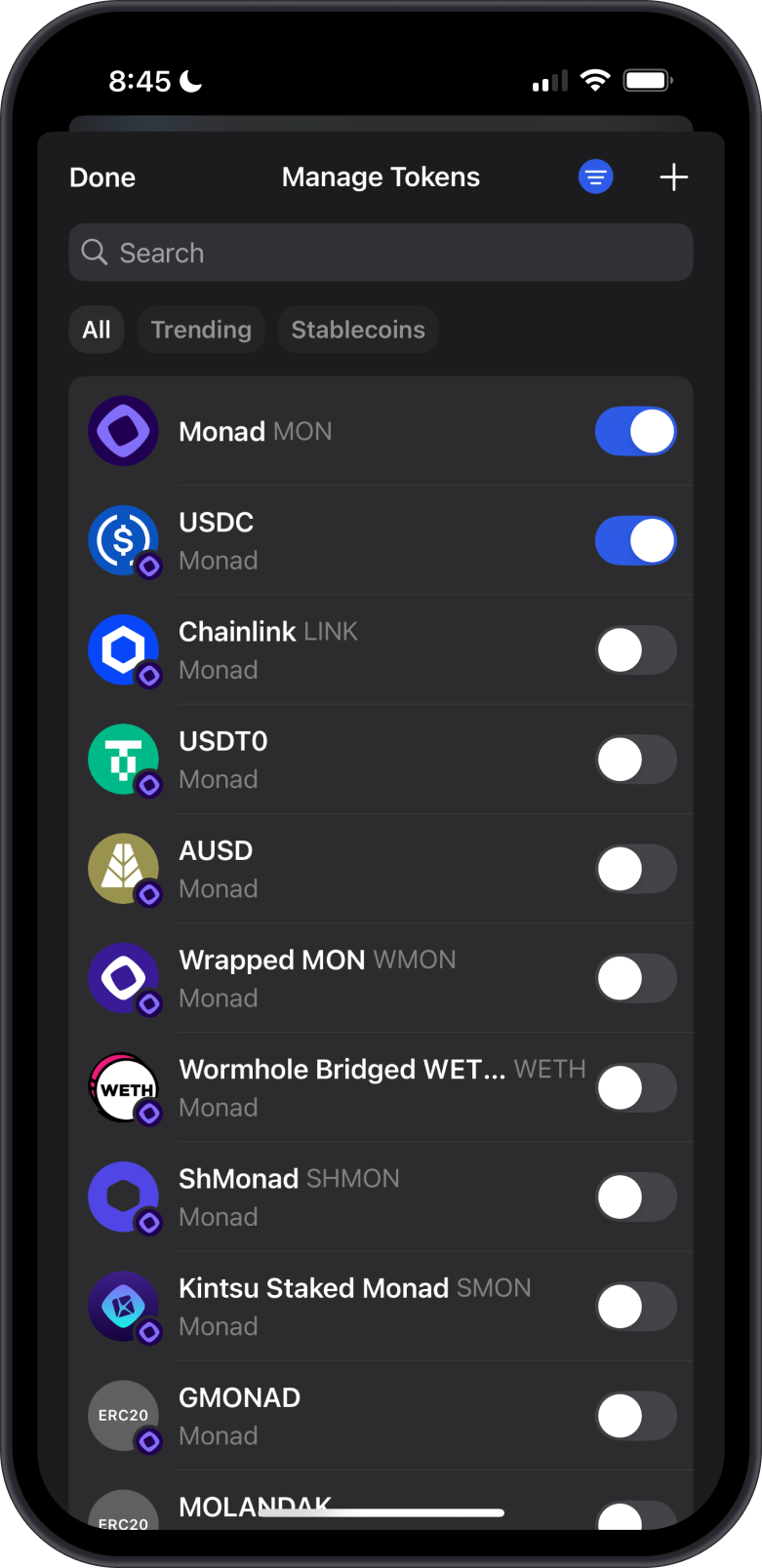Image resolution: width=762 pixels, height=1568 pixels.
Task: Click the Wormhole Bridged WETH icon
Action: point(123,1087)
